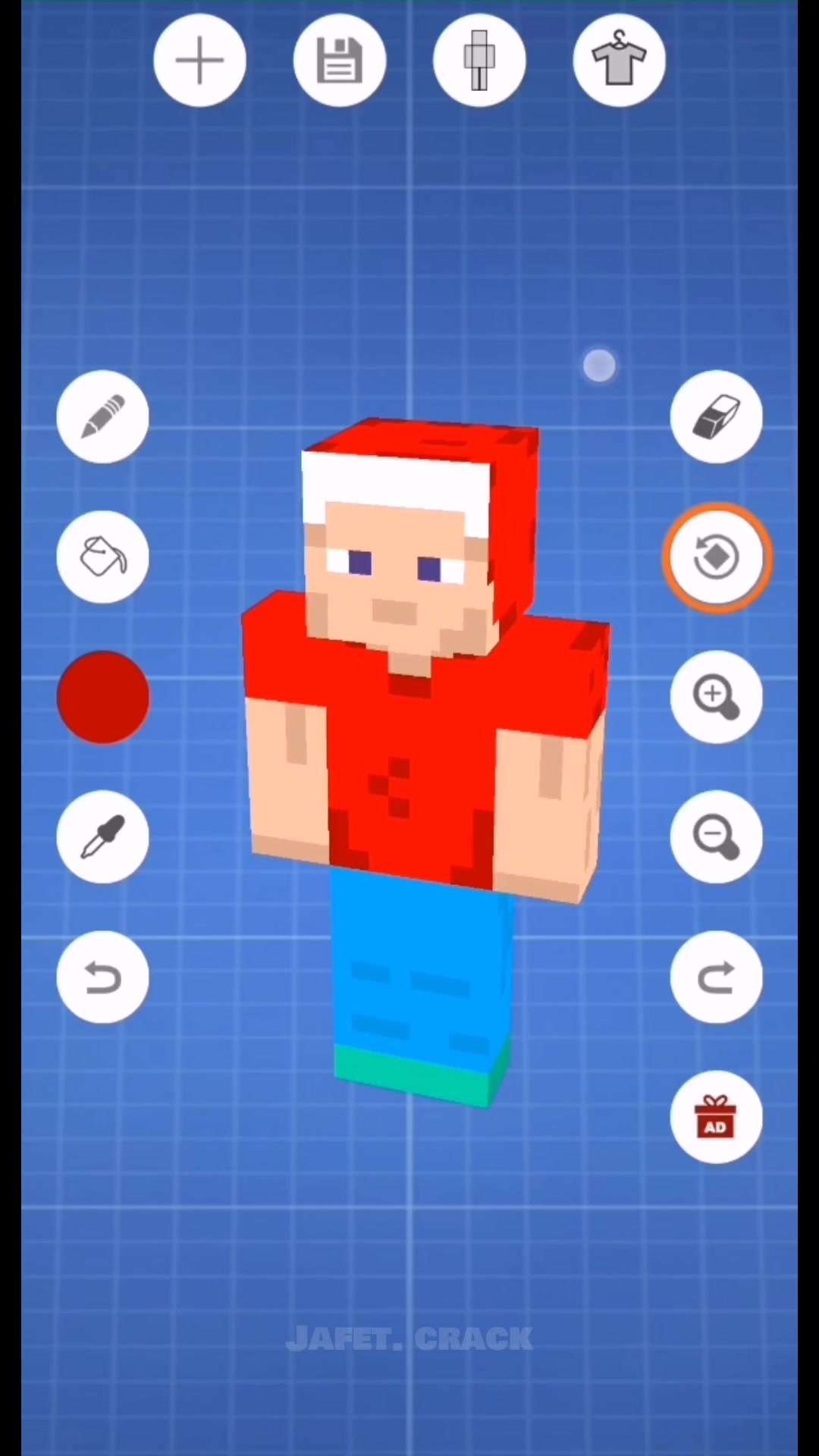Open the red color swatch picker
This screenshot has height=1456, width=819.
103,697
